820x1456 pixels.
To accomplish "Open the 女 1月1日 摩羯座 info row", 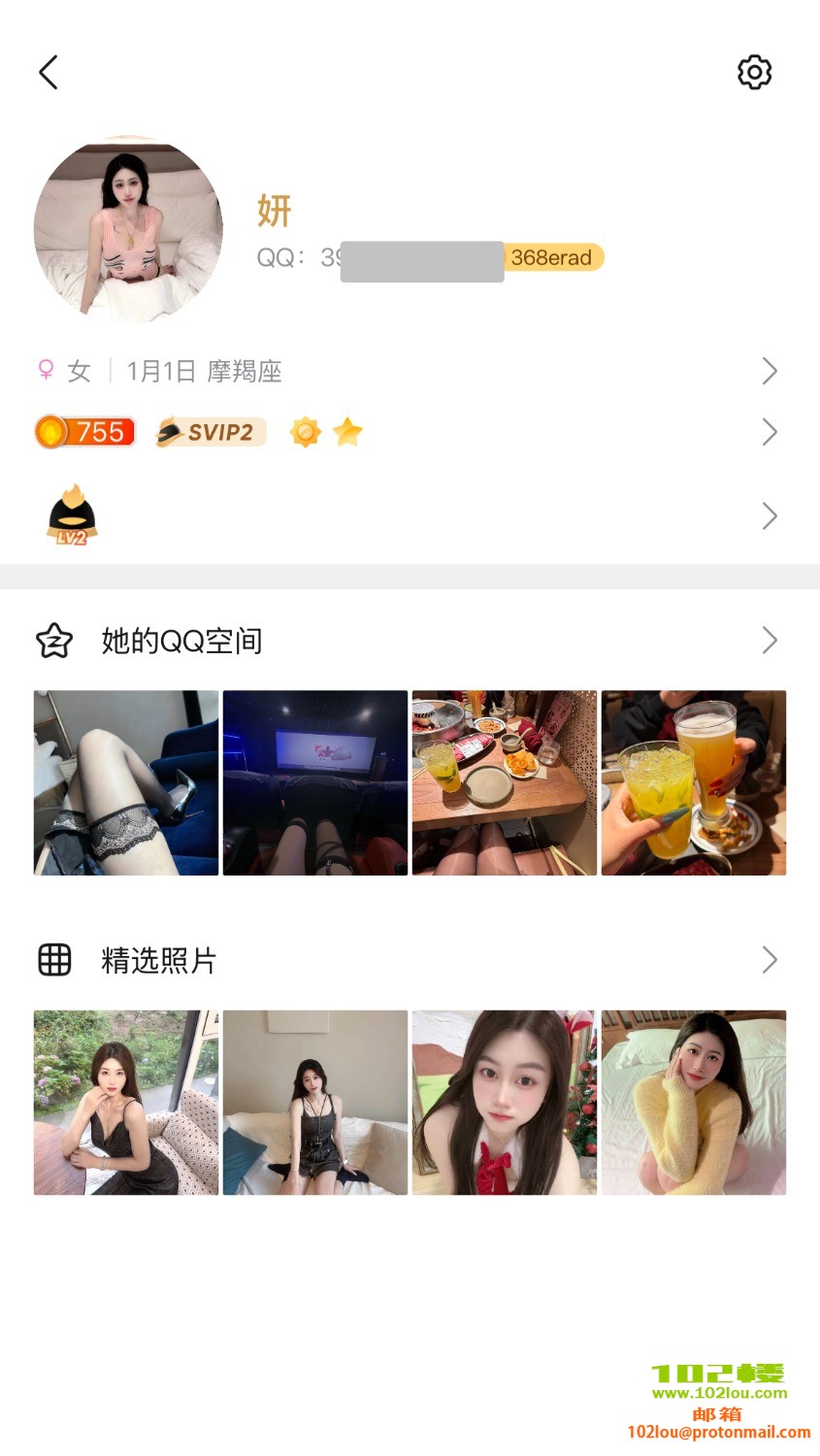I will pos(408,371).
